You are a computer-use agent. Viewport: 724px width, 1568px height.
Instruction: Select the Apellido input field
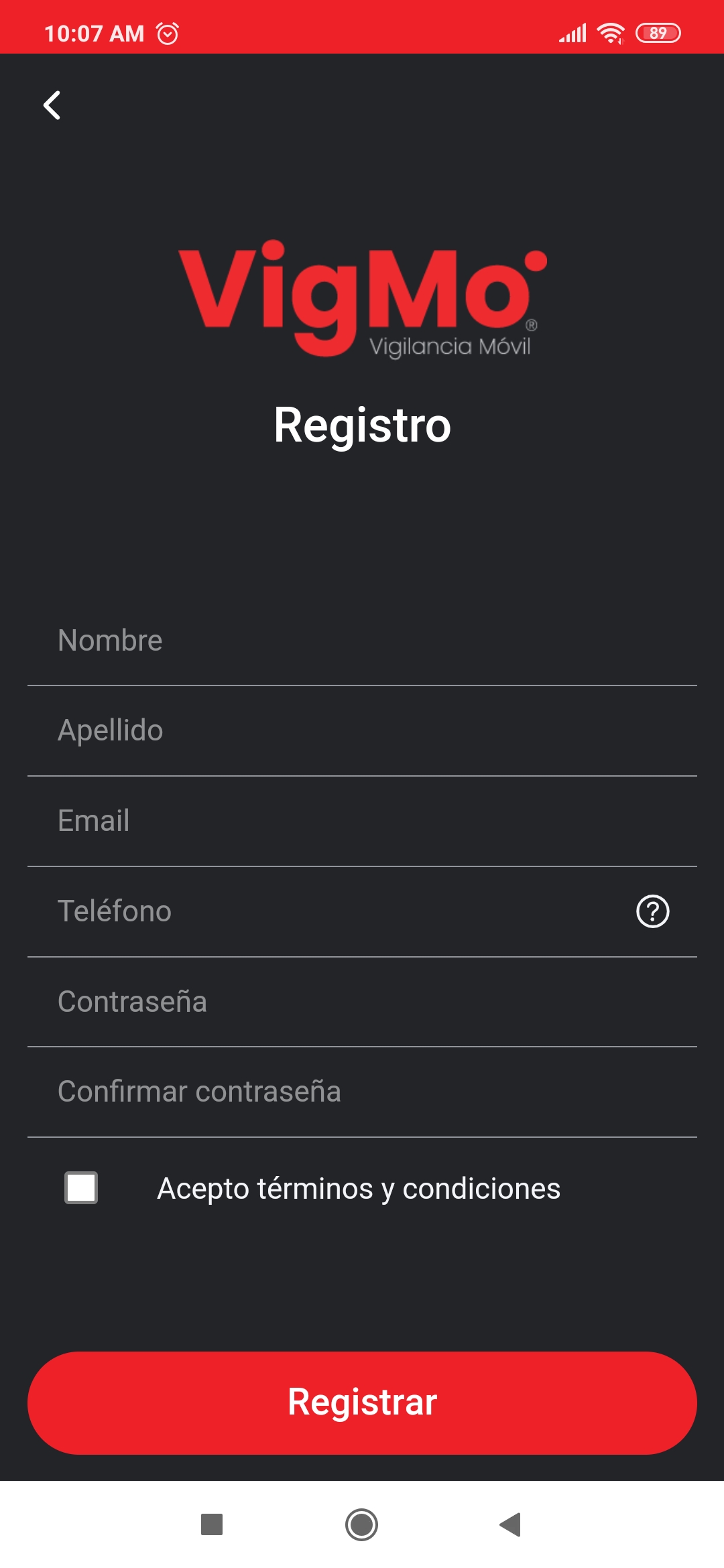pyautogui.click(x=362, y=730)
